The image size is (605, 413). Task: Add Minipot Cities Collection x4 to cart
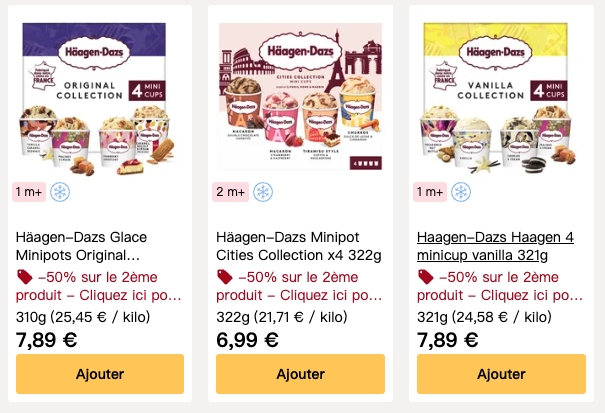tap(300, 374)
